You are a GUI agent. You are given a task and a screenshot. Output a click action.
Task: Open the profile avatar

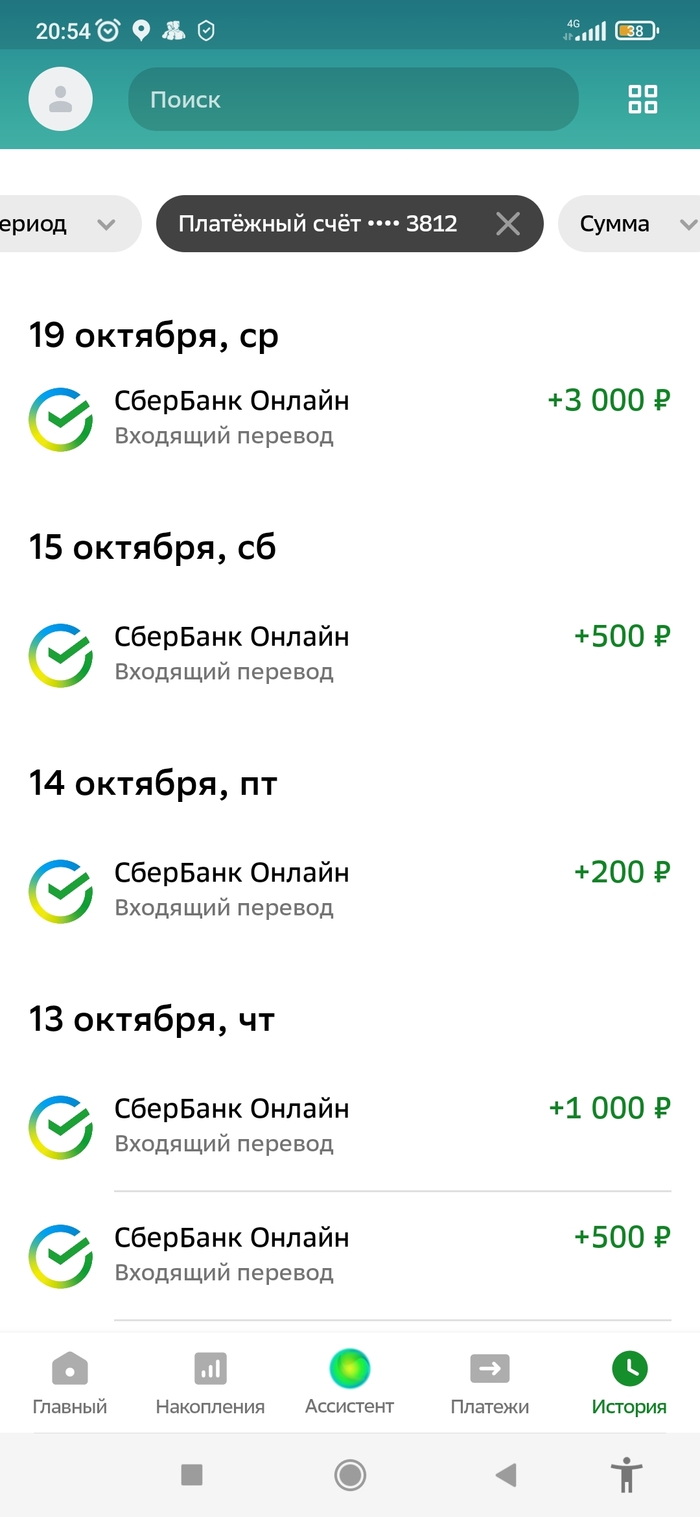(60, 99)
